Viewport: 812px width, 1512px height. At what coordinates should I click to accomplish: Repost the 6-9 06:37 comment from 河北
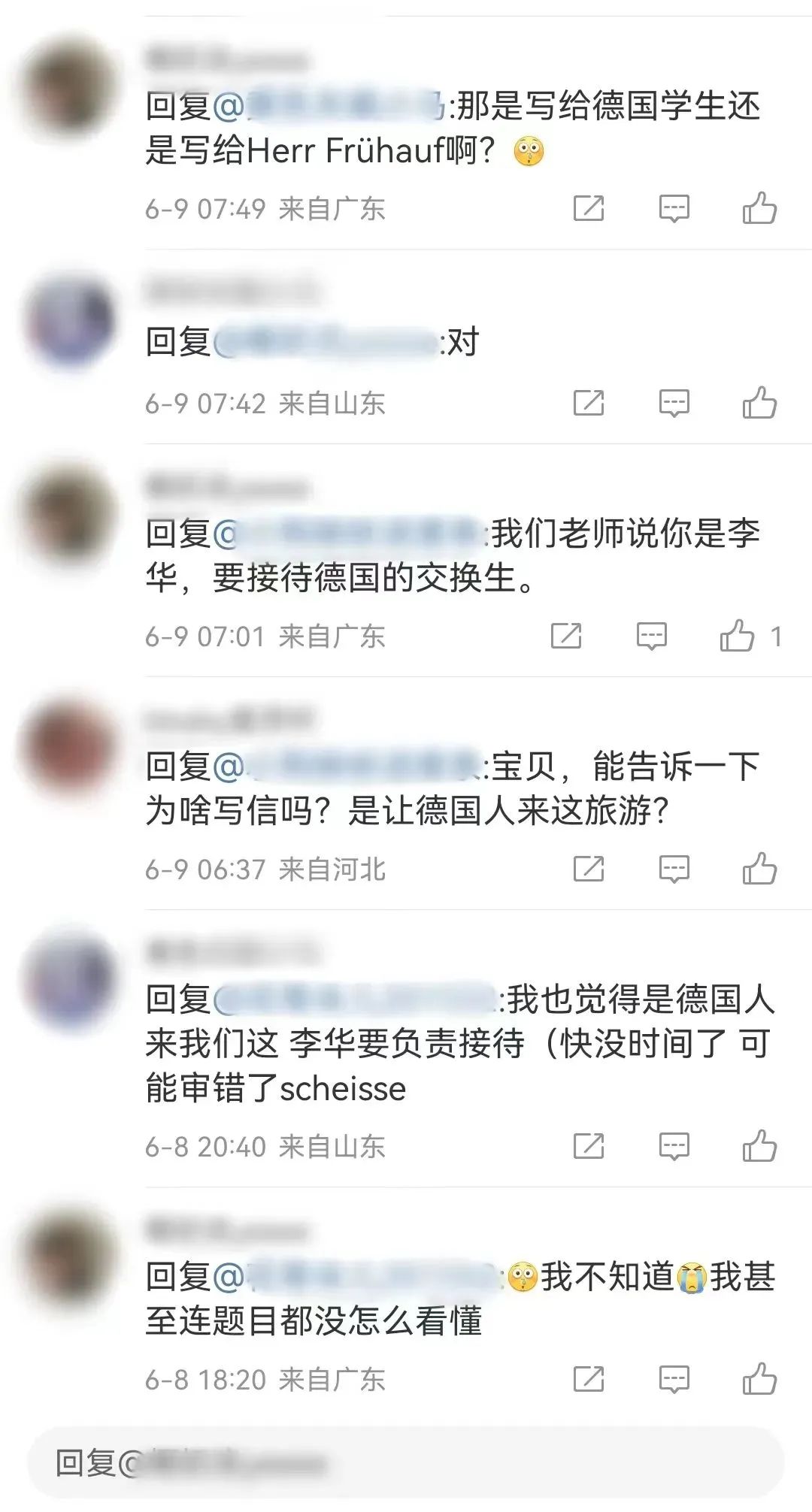click(588, 869)
